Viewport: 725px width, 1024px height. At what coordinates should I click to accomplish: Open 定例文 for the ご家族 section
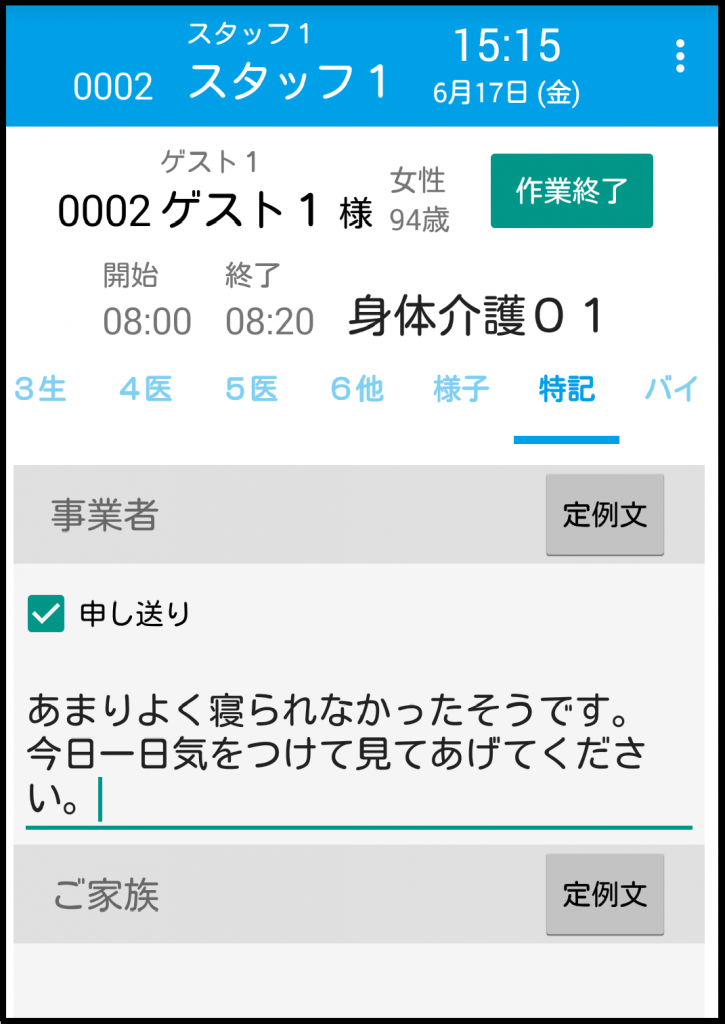[x=604, y=894]
